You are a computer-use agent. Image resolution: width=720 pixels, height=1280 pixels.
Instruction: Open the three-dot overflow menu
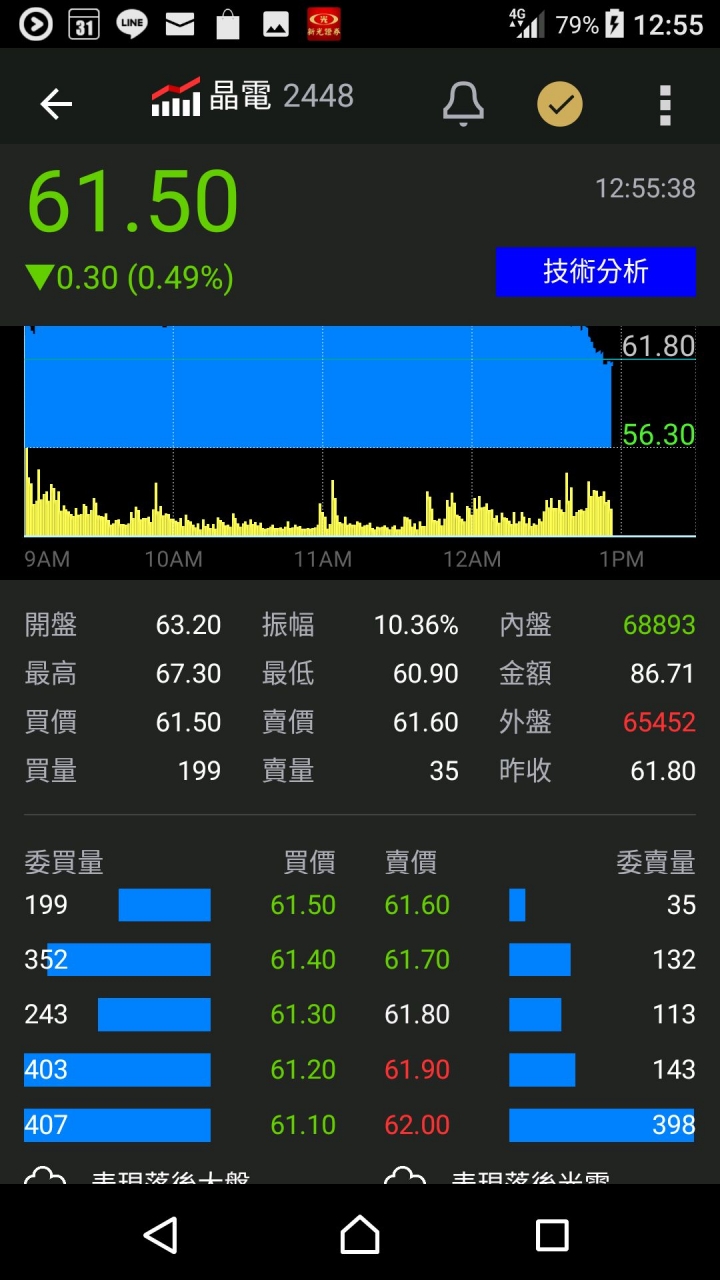tap(665, 104)
